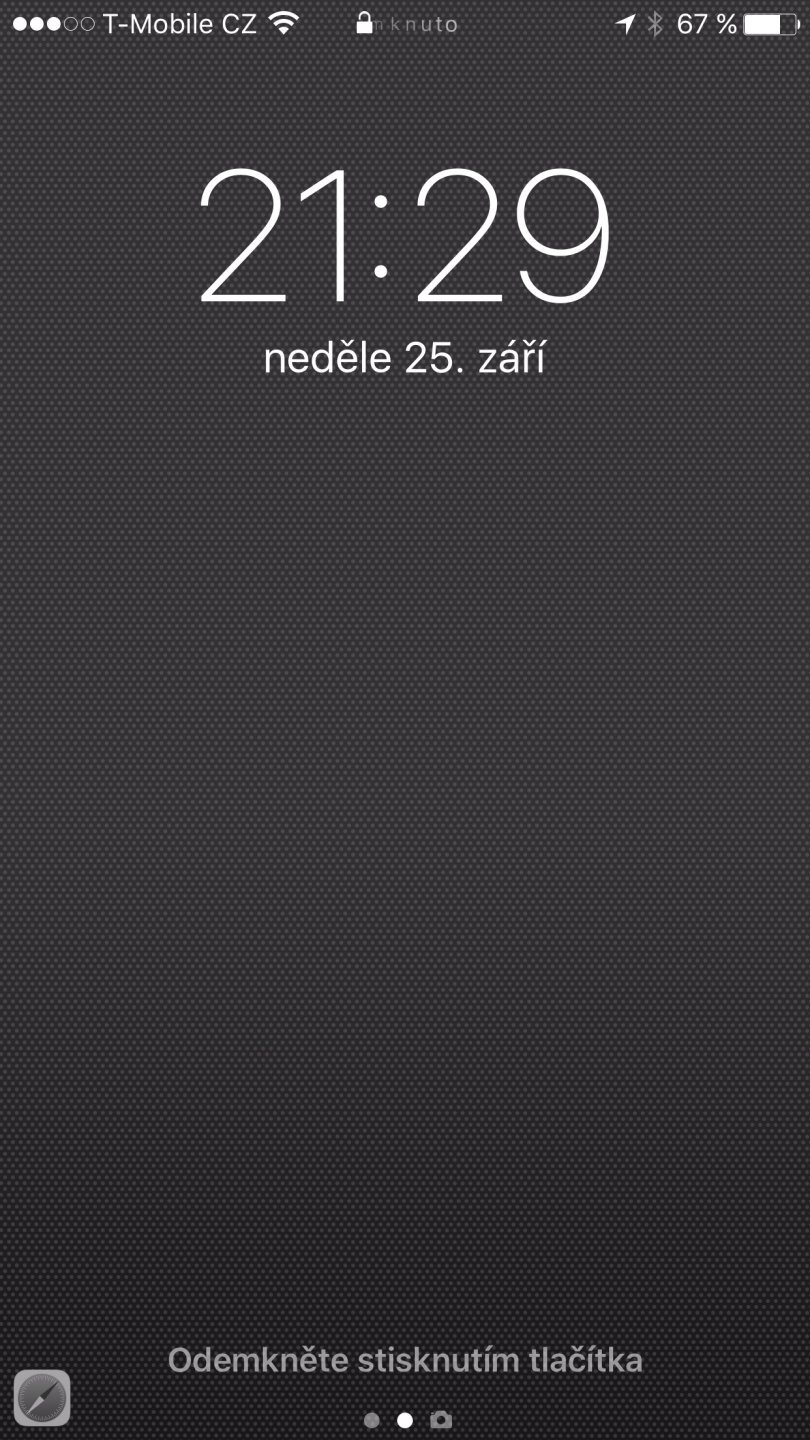
Task: Tap the center of the wallpaper
Action: click(405, 800)
